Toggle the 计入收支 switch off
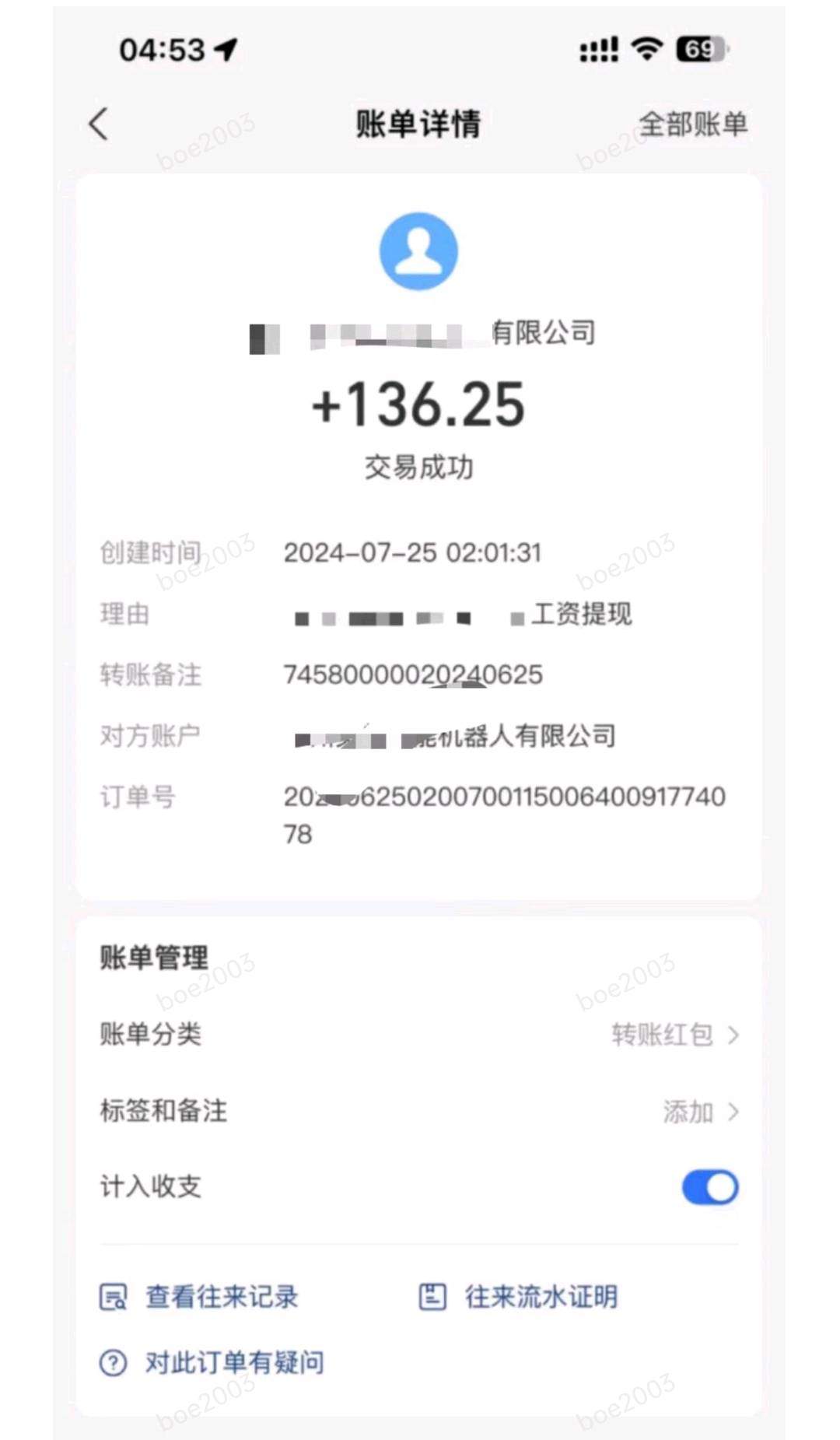The width and height of the screenshot is (840, 1440). tap(709, 1187)
